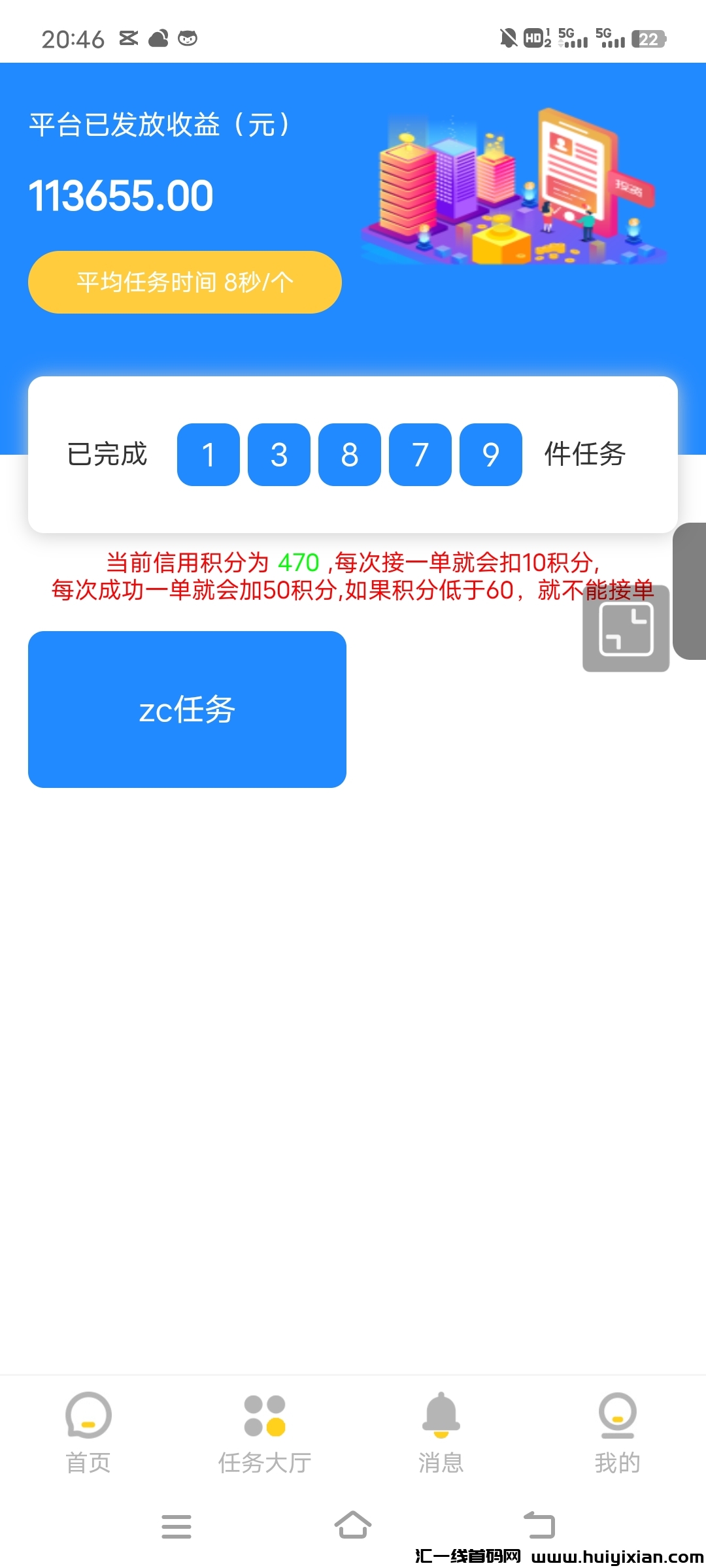This screenshot has width=706, height=1568.
Task: Tap the green credit score 470
Action: click(x=297, y=563)
